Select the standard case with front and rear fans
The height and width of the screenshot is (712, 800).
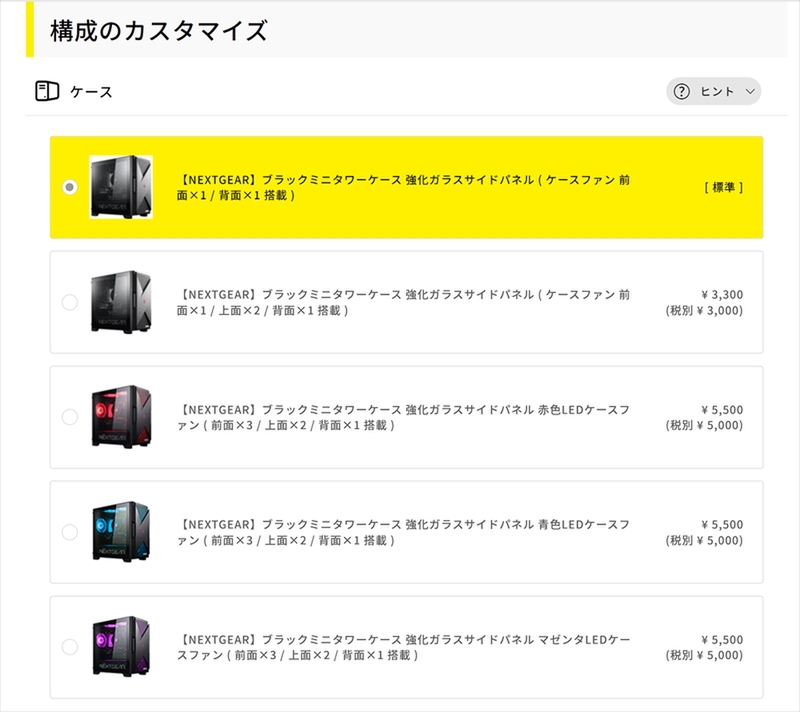[68, 187]
